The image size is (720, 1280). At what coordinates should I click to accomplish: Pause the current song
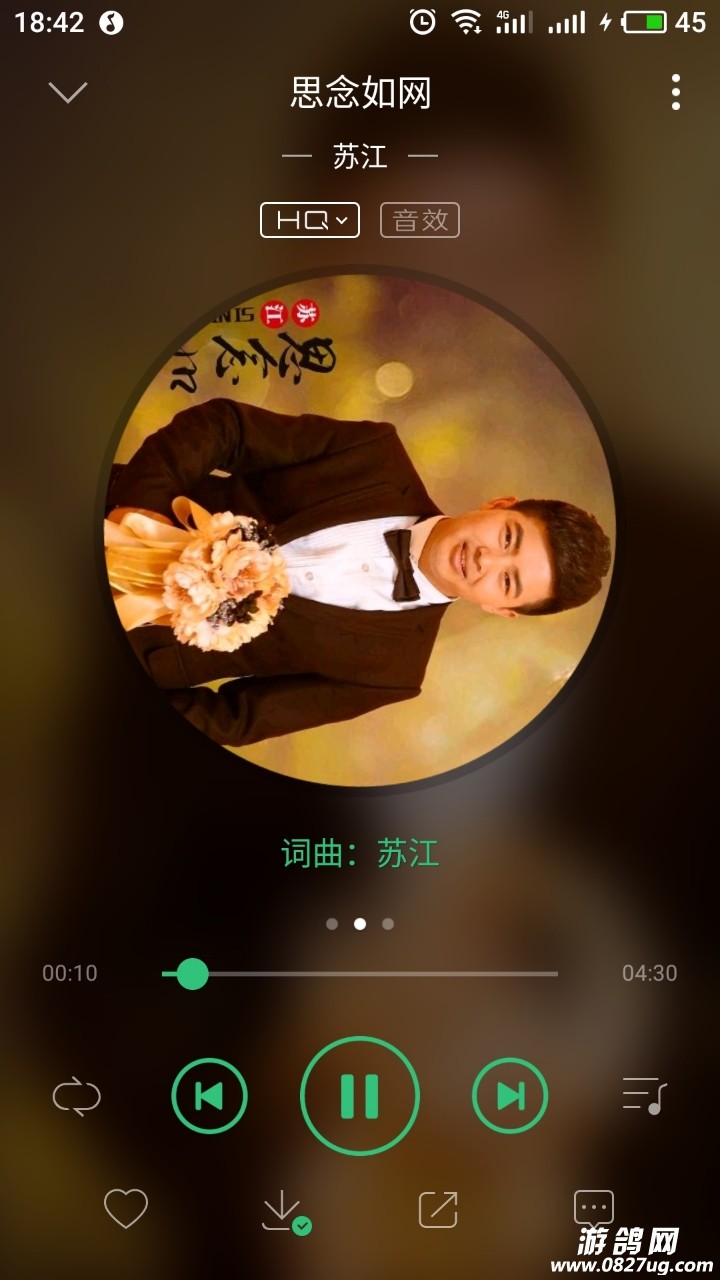point(360,1096)
